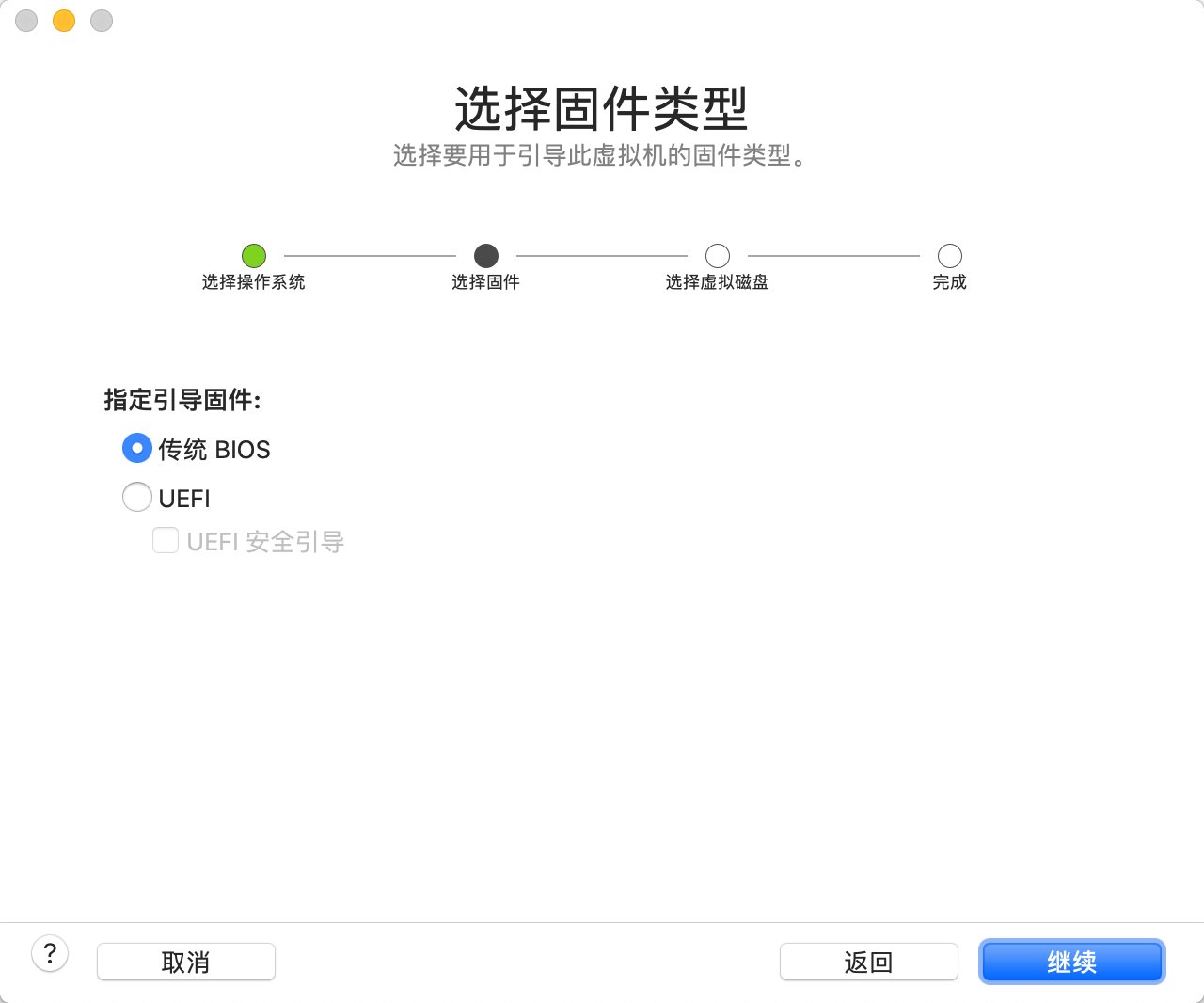The image size is (1204, 1003).
Task: Go back with the 返回 button
Action: 868,962
